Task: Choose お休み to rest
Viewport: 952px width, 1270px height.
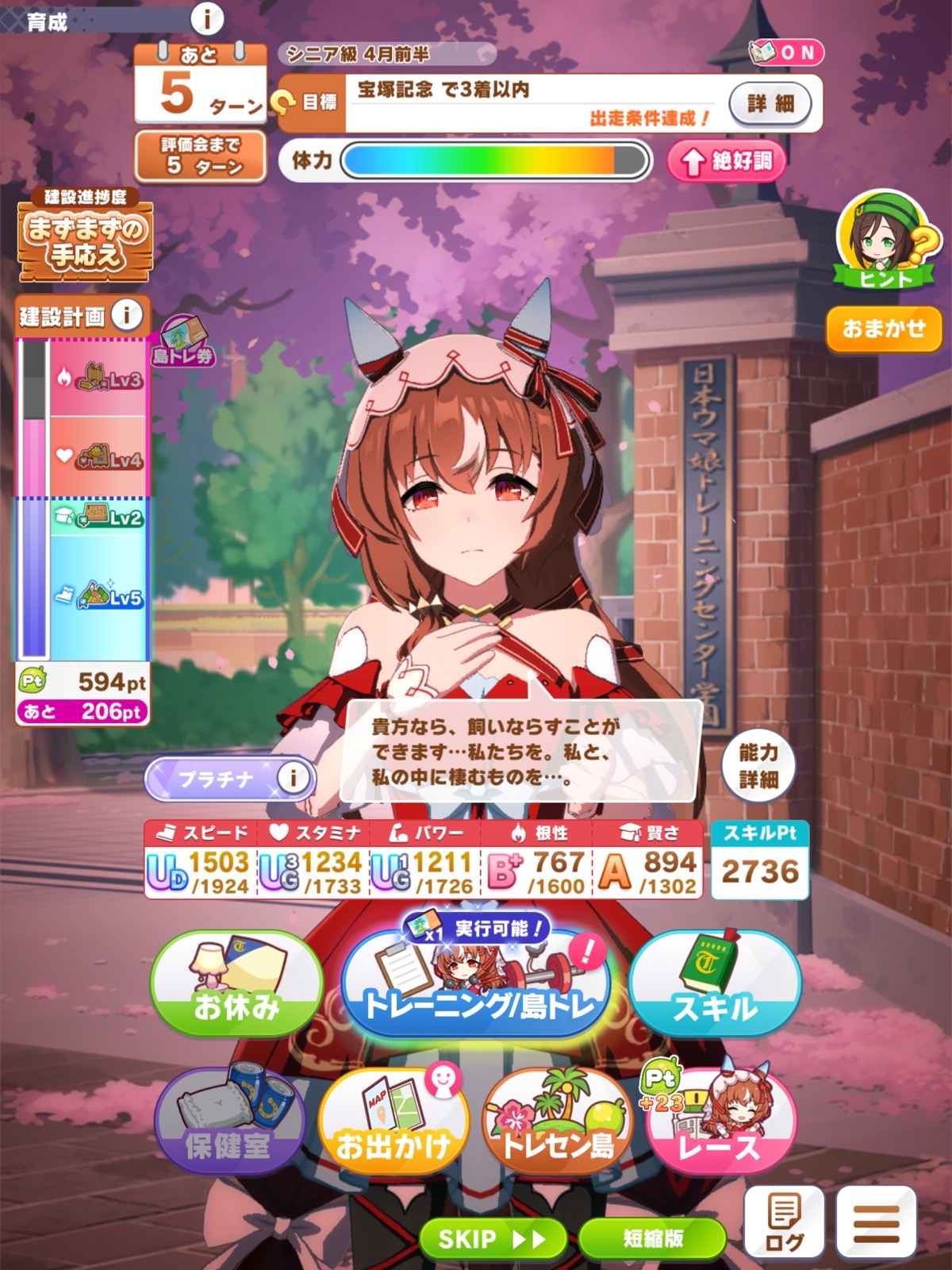Action: pyautogui.click(x=236, y=984)
